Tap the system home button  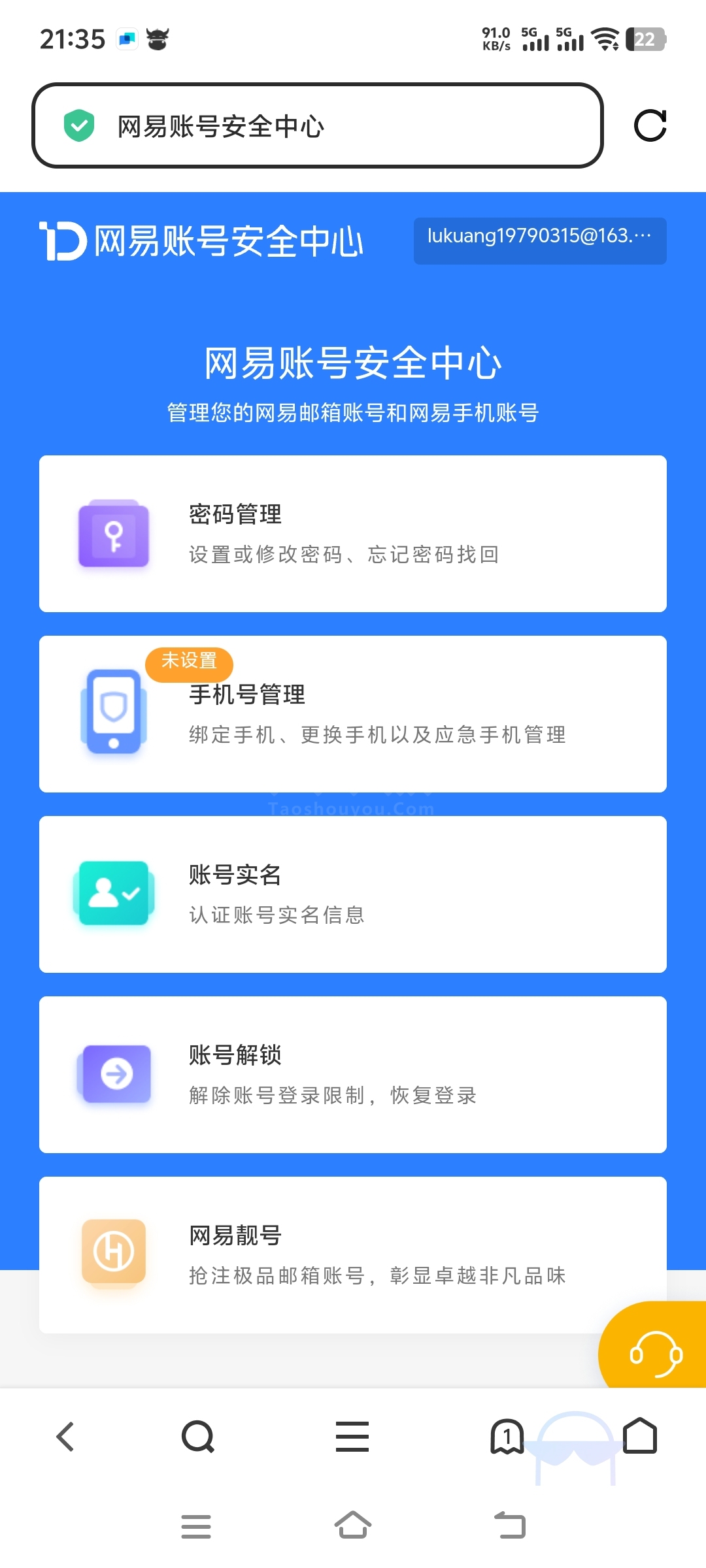coord(353,1526)
